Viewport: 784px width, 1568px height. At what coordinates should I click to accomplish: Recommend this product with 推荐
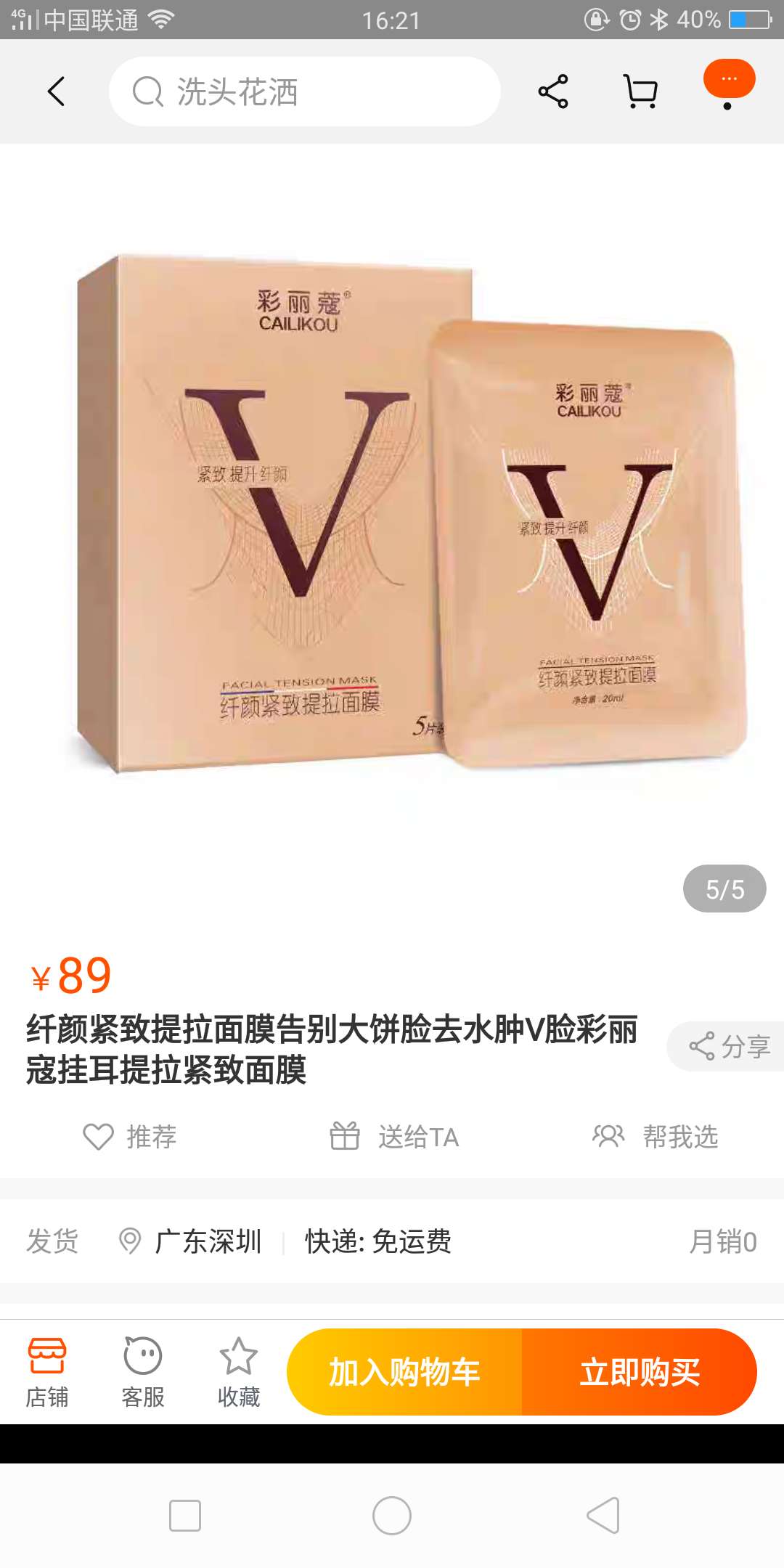(131, 1136)
